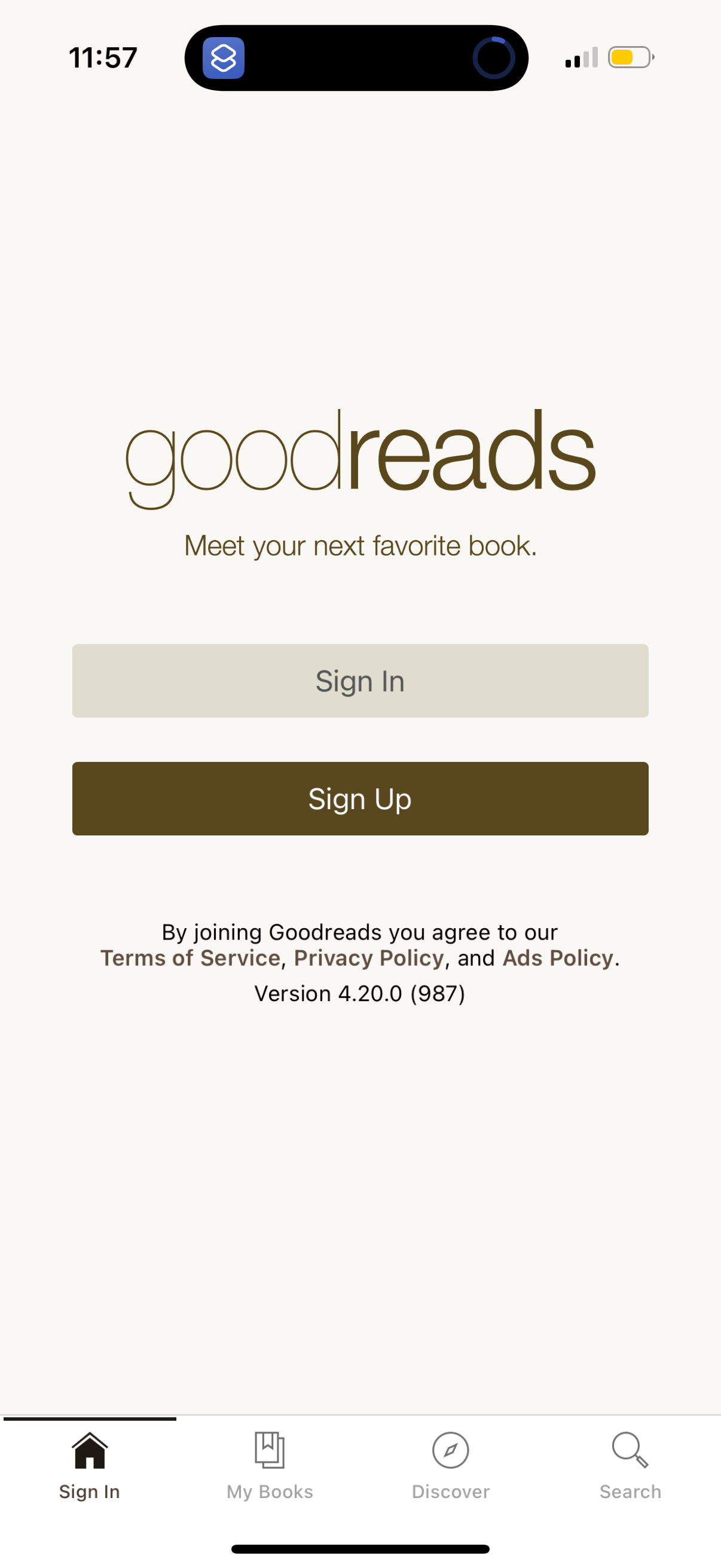
Task: Tap the blue app icon in the Dynamic Island
Action: (224, 57)
